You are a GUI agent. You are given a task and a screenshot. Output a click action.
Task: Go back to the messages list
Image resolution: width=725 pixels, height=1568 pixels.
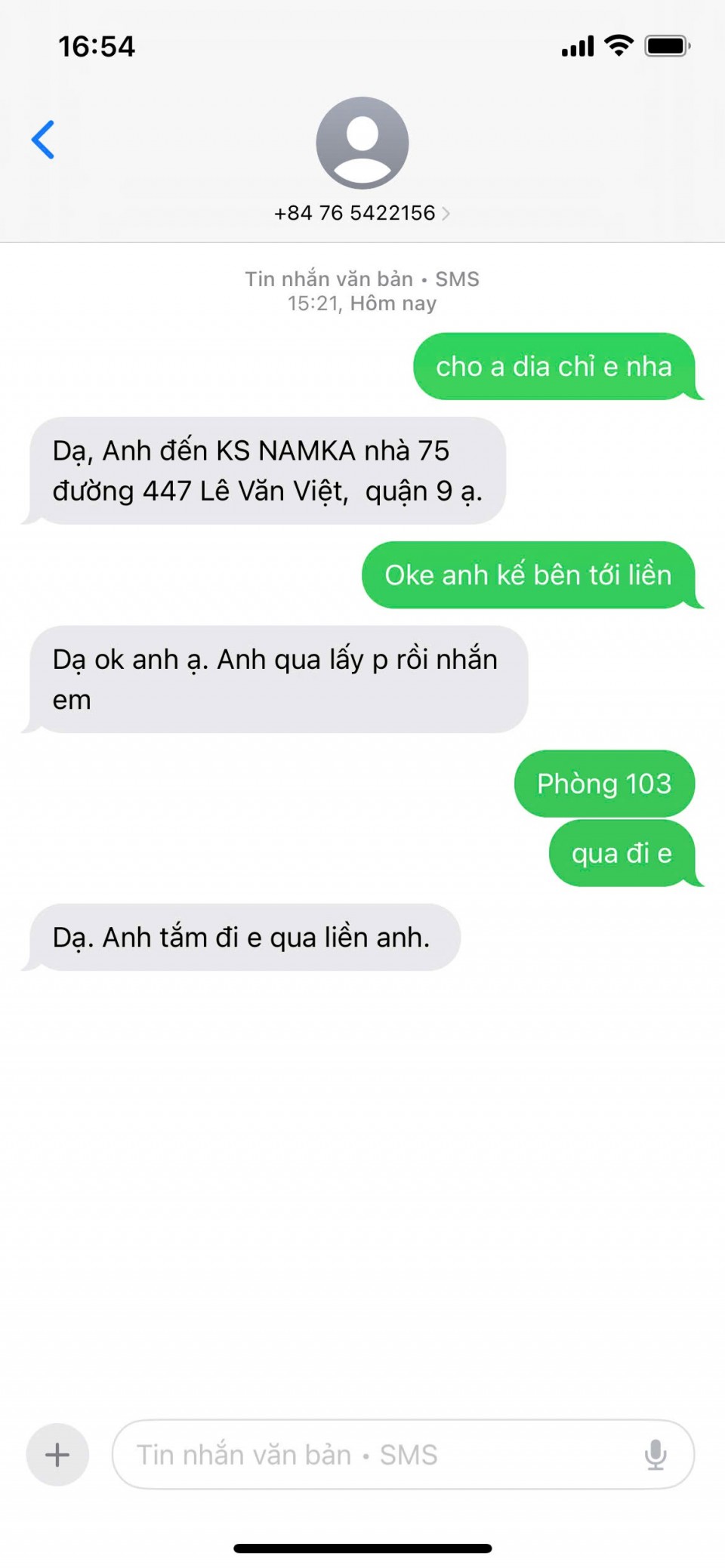click(43, 140)
